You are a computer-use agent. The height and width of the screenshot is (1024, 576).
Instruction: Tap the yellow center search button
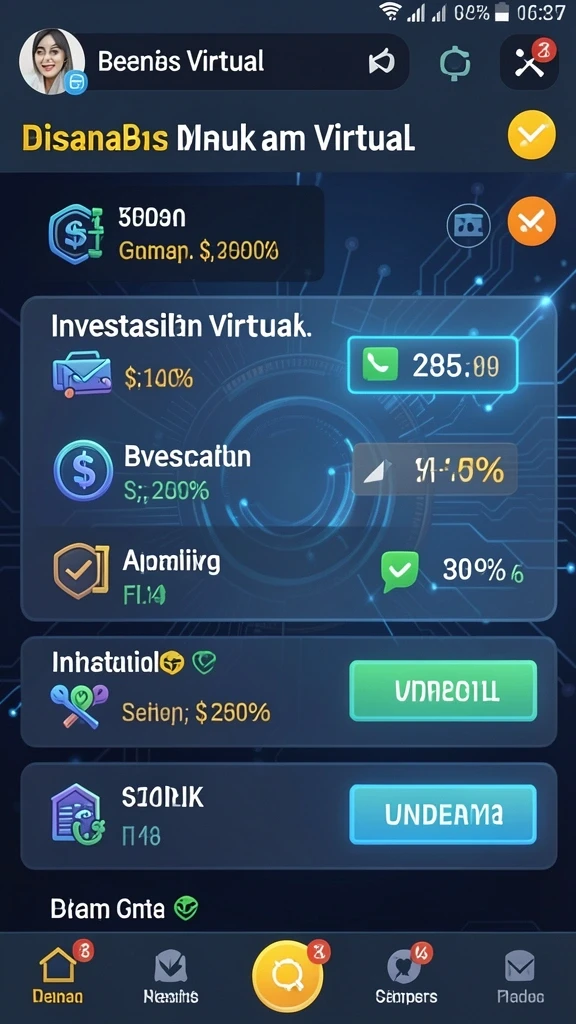point(287,975)
